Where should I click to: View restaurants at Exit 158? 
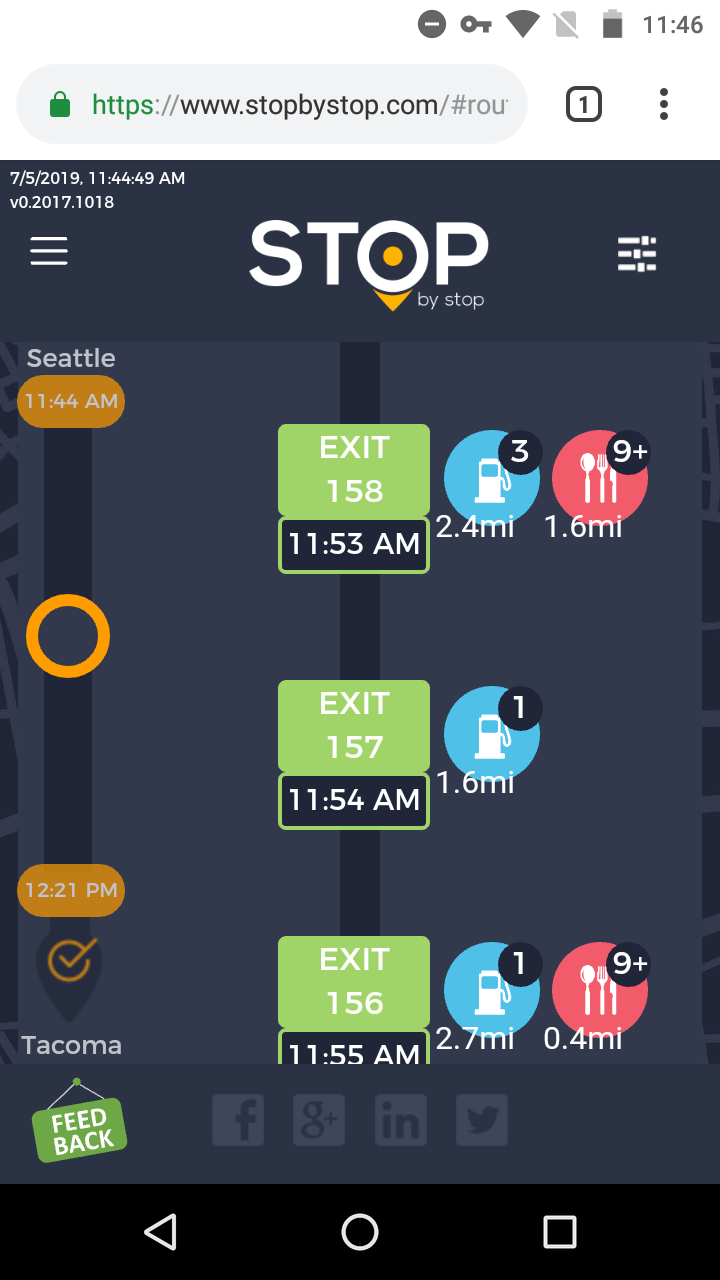pos(599,478)
